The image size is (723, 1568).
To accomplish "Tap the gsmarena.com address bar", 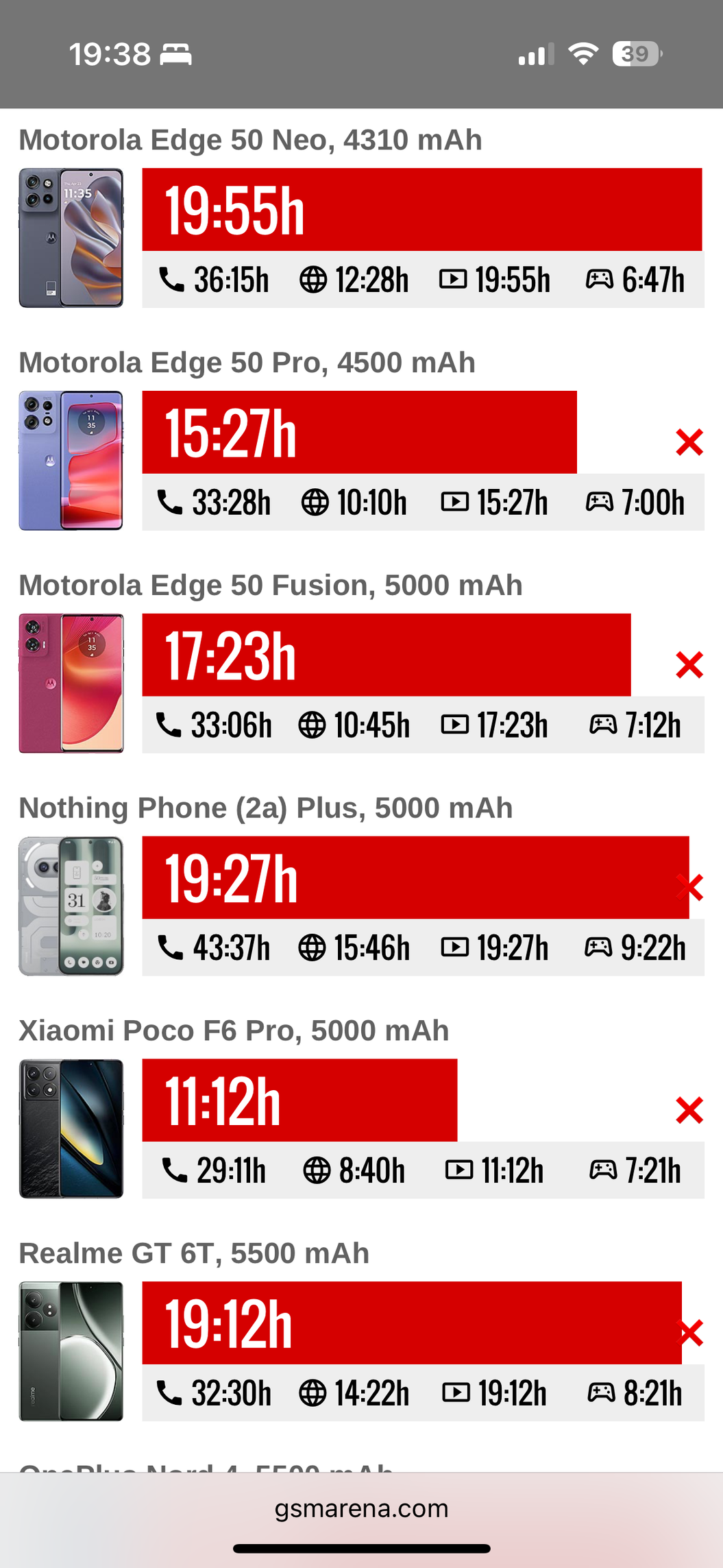I will pos(361,1508).
